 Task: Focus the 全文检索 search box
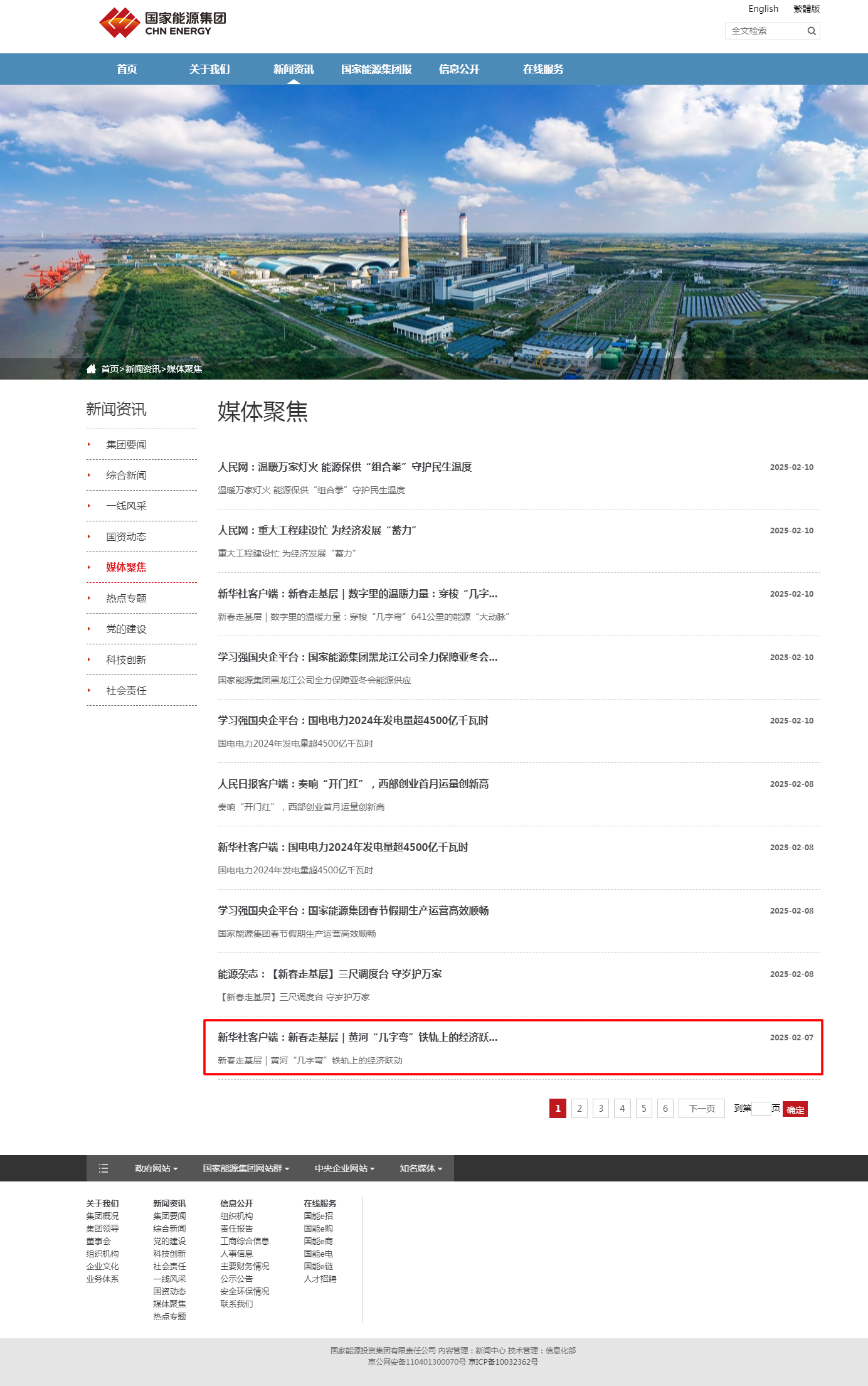[x=765, y=31]
